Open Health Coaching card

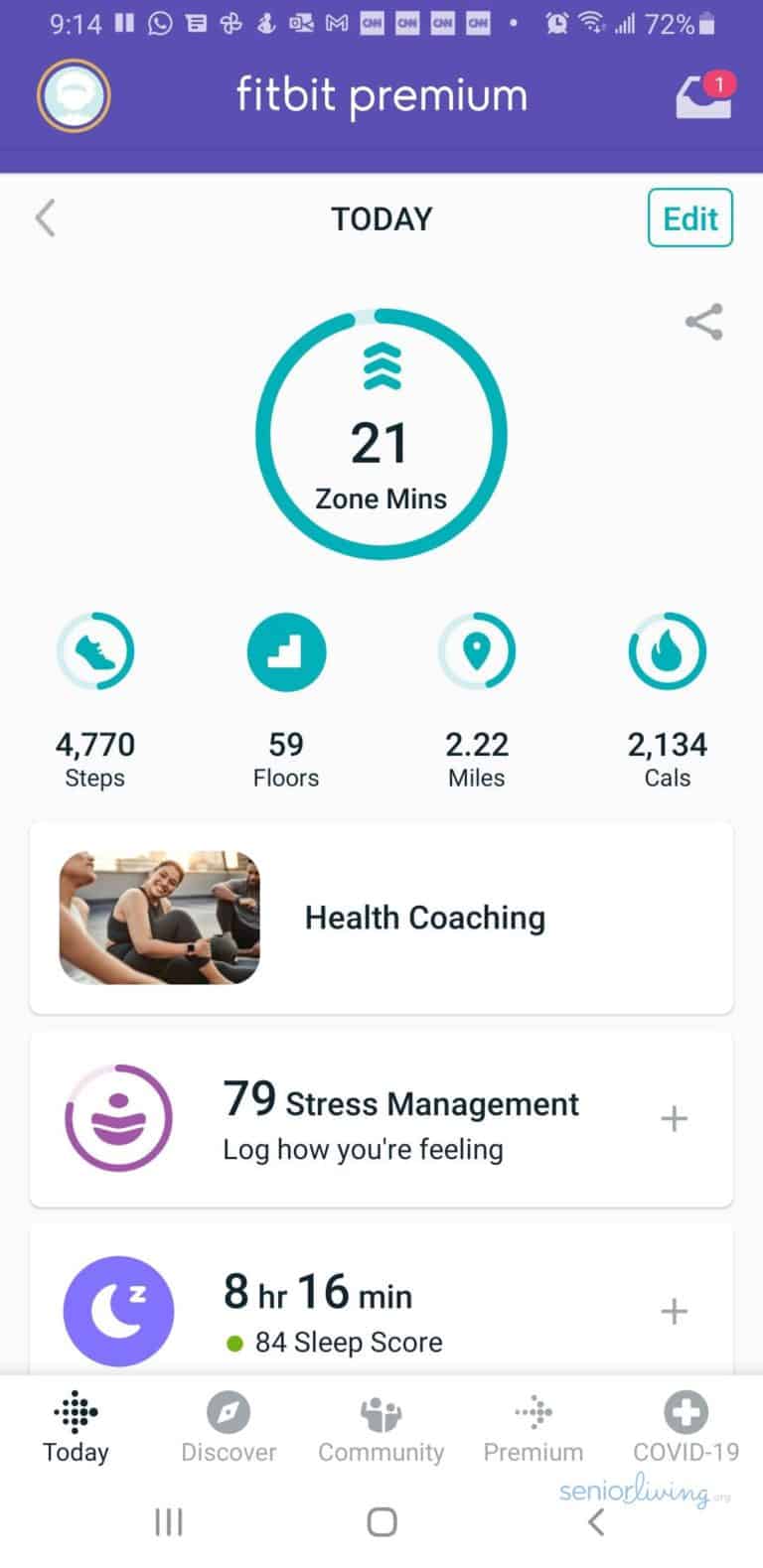tap(425, 917)
